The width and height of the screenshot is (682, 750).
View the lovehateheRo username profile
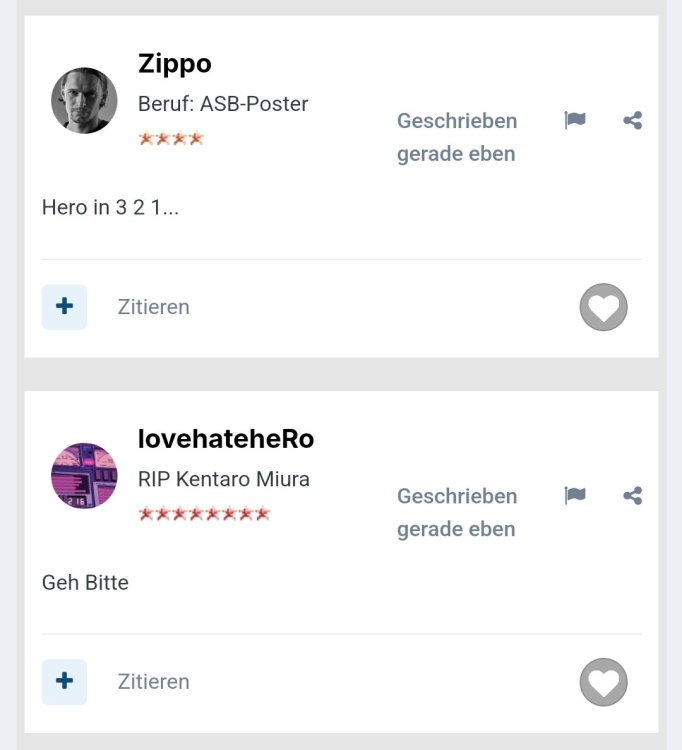click(226, 439)
